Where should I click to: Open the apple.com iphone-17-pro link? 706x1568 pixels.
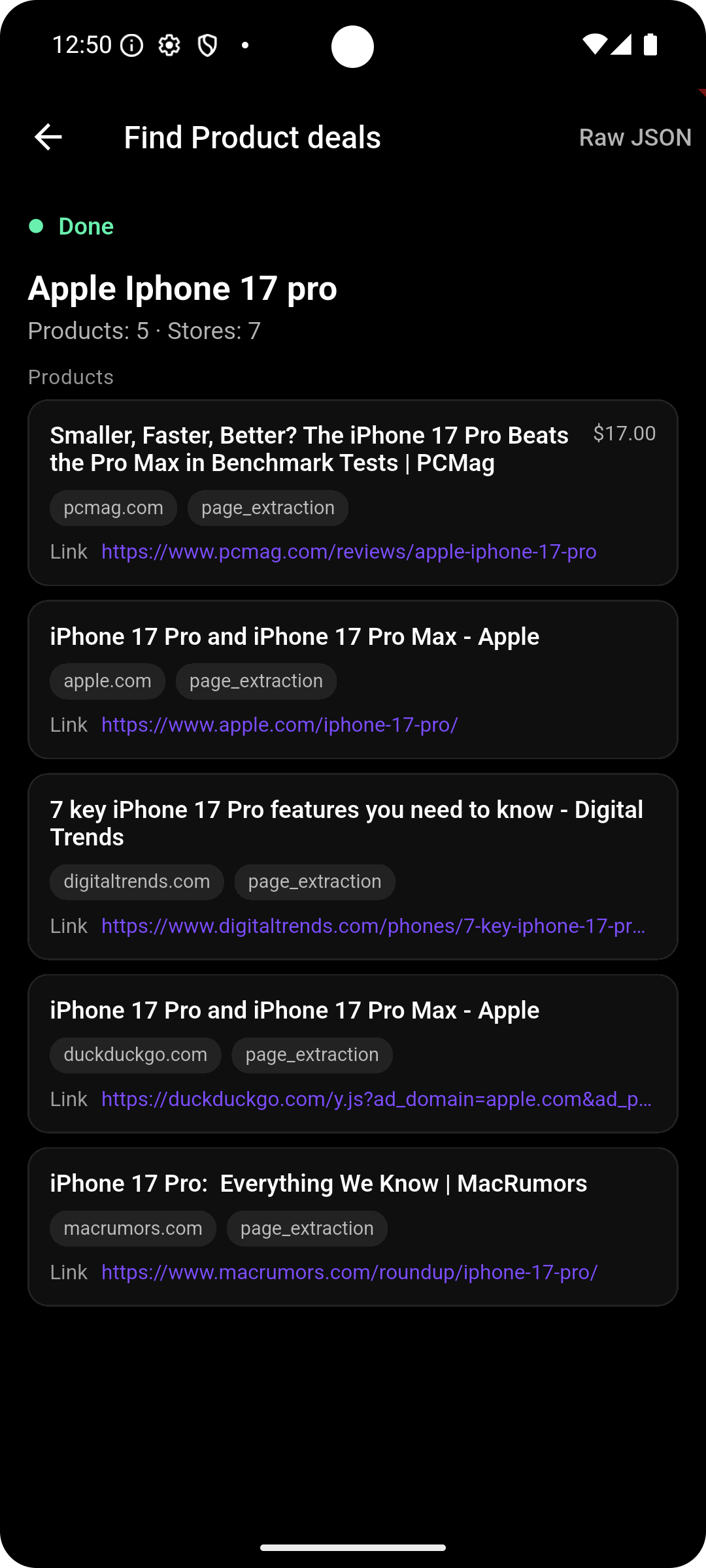click(280, 725)
